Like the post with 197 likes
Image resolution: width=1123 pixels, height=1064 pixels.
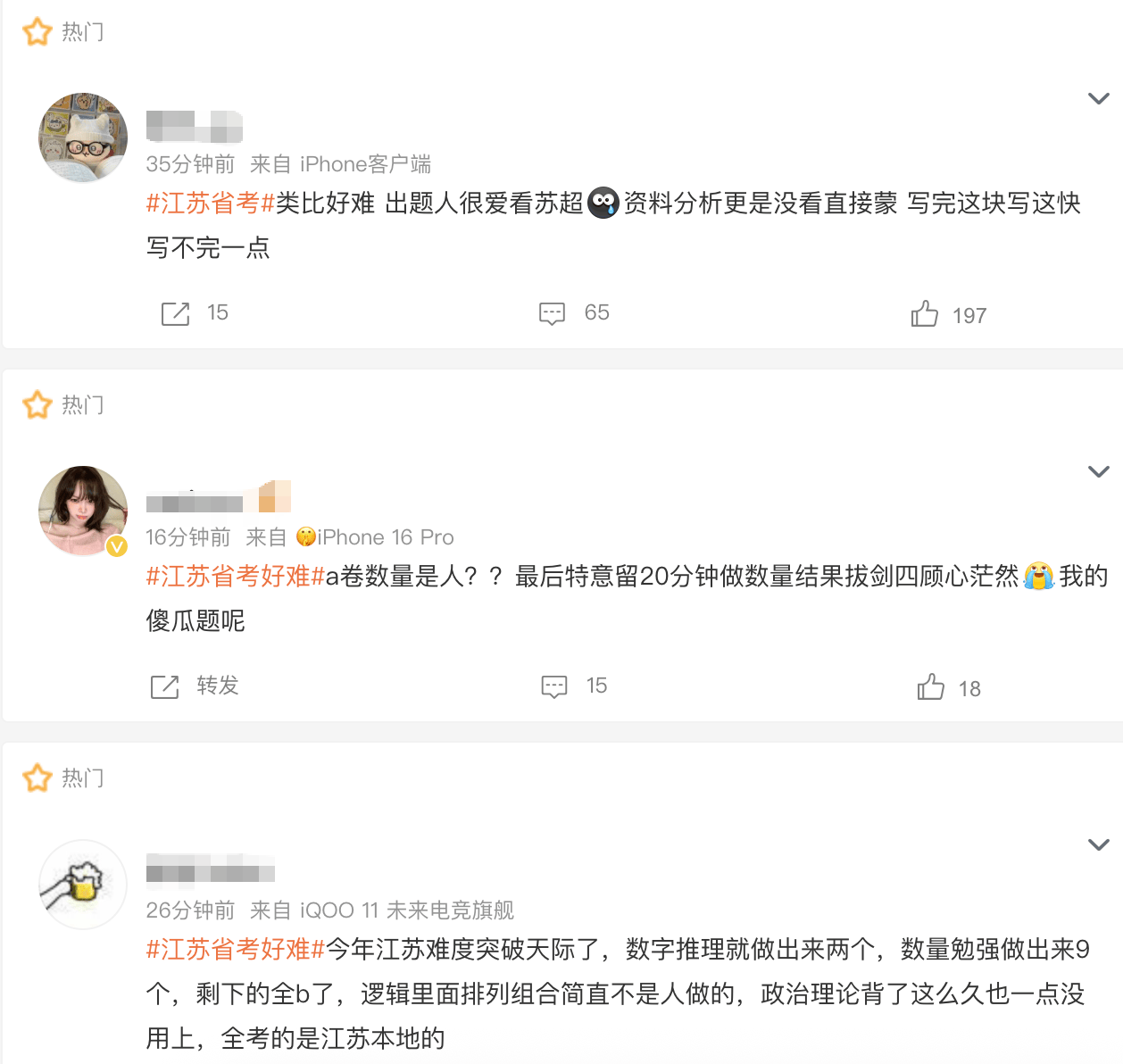925,314
